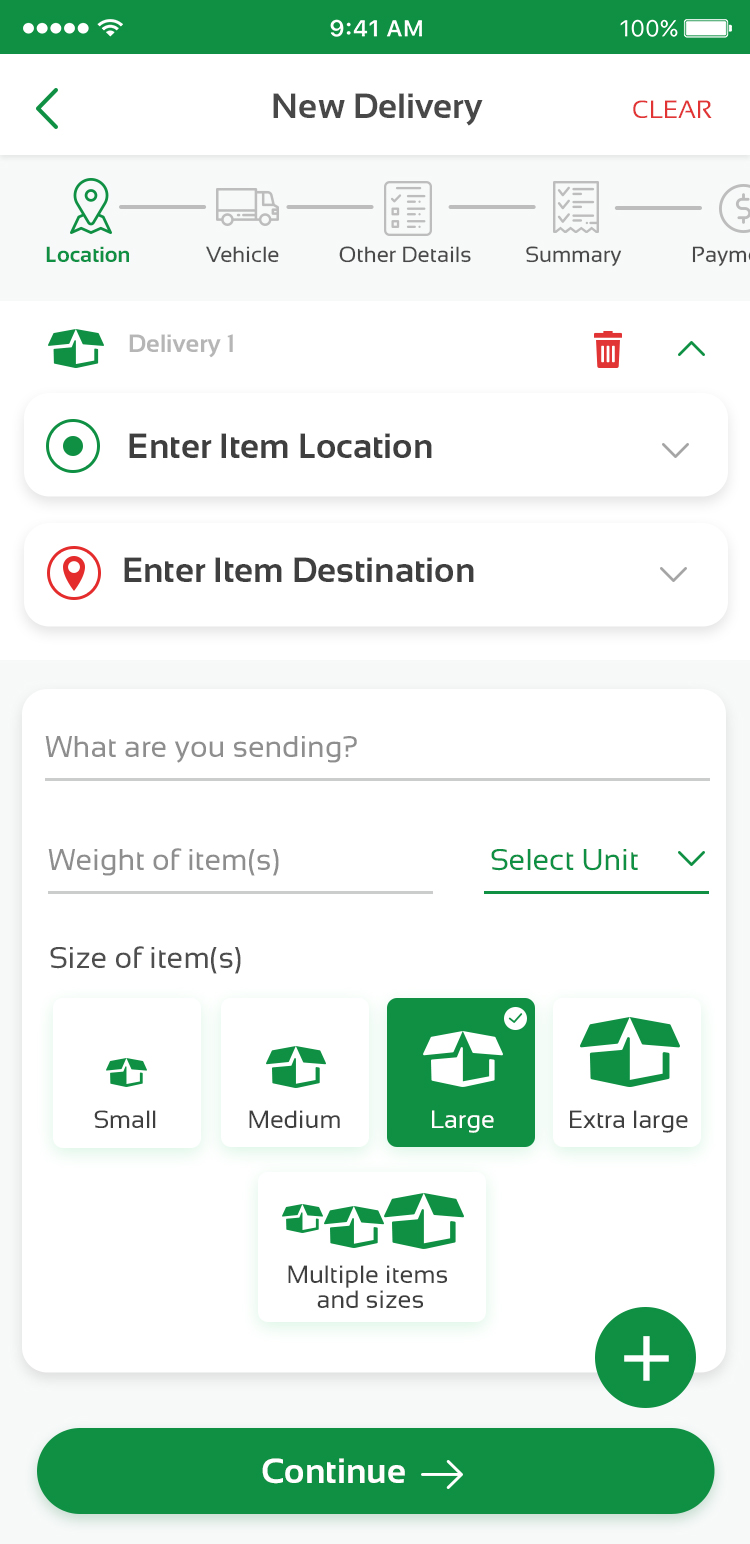Viewport: 750px width, 1544px height.
Task: Collapse the Delivery 1 section
Action: coord(691,348)
